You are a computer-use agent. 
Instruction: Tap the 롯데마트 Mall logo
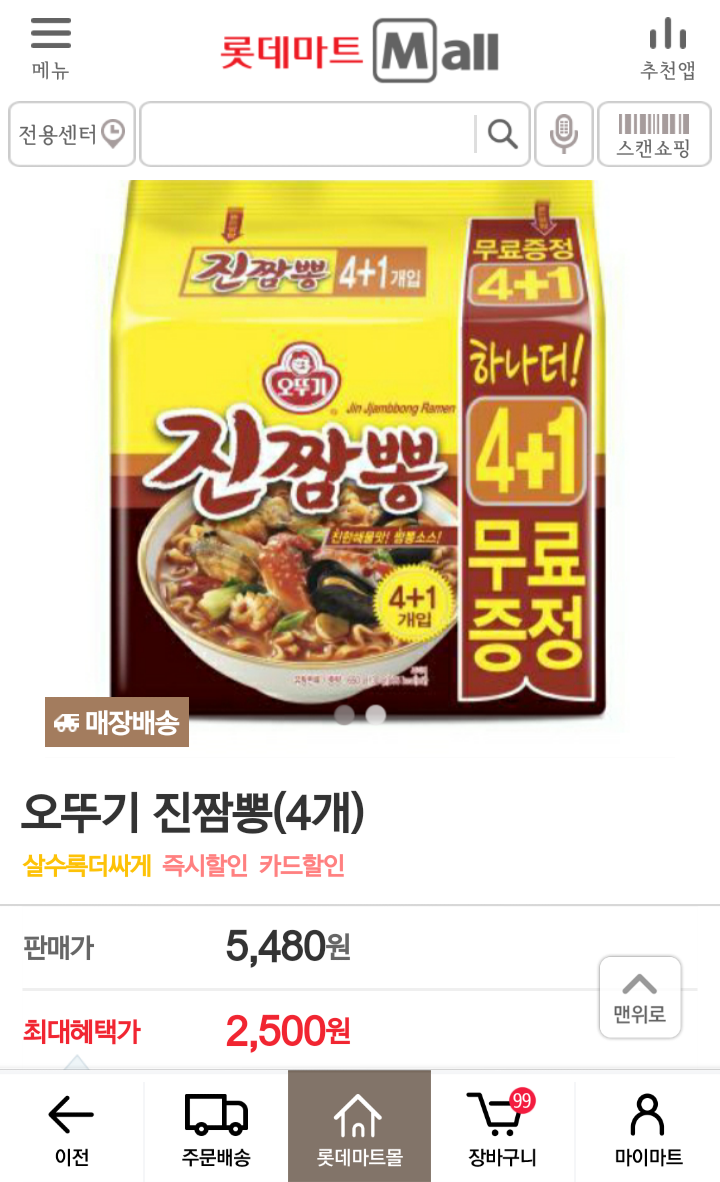360,51
